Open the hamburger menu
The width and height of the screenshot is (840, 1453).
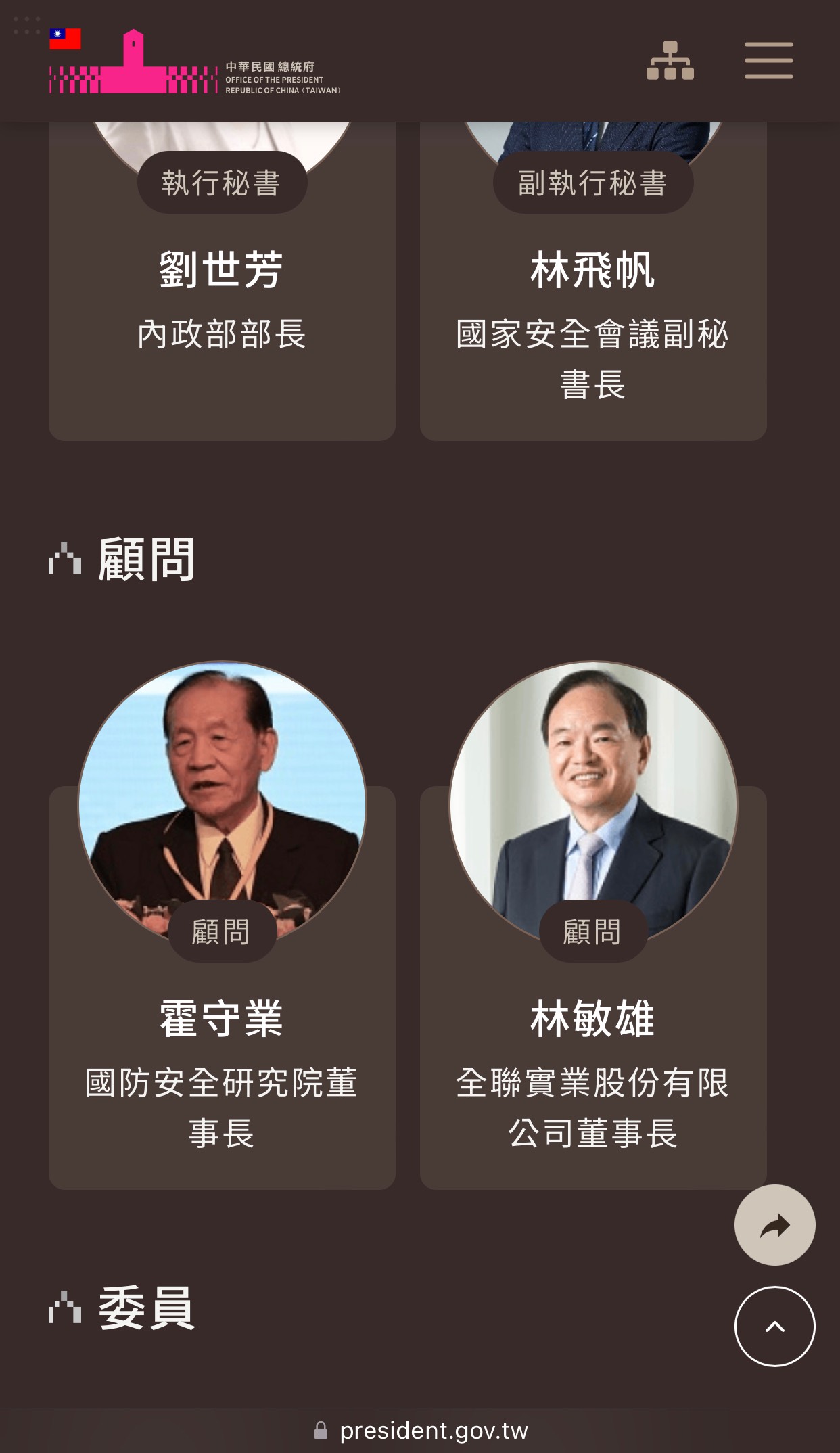(768, 61)
